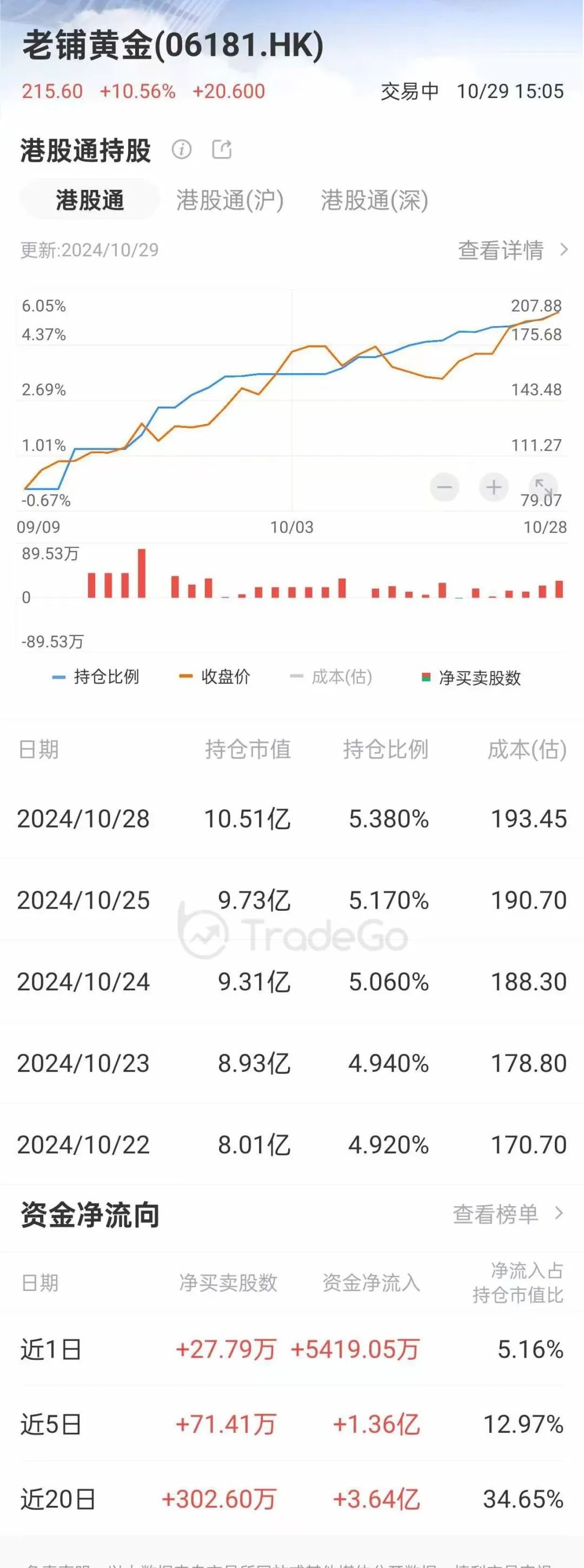This screenshot has height=1568, width=584.
Task: Share the 港股通持股 section
Action: point(222,149)
